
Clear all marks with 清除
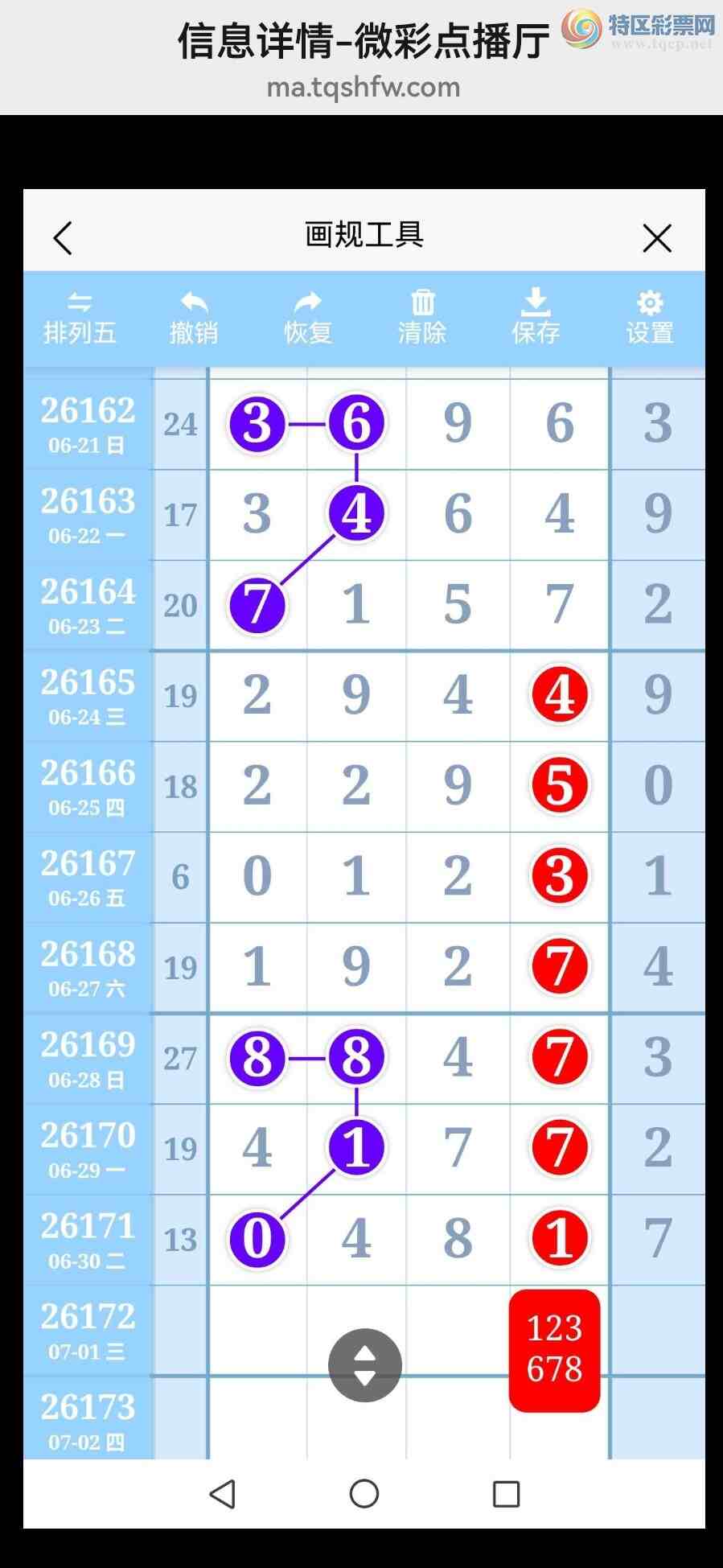(x=422, y=319)
